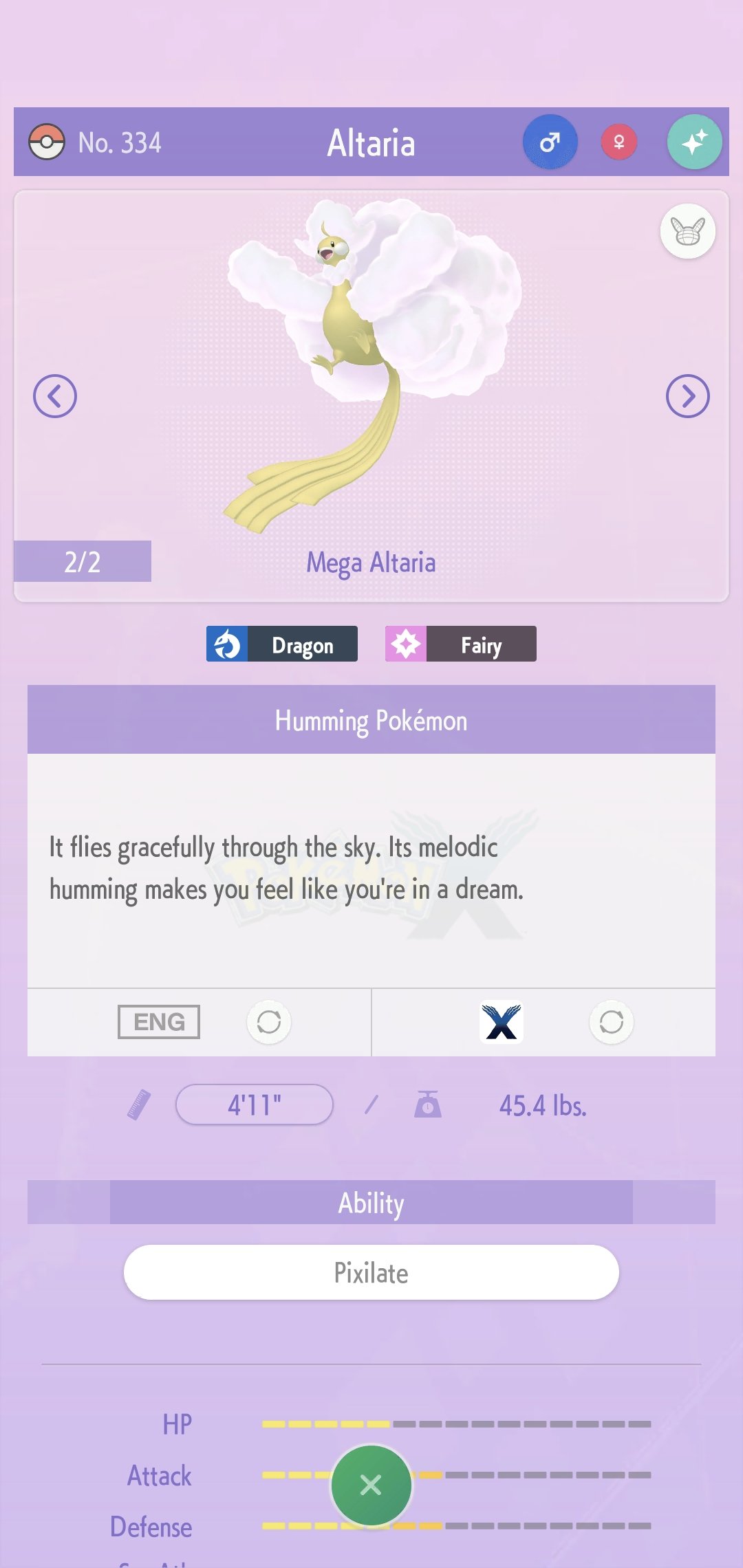Cycle the game version beside the X icon

(611, 1022)
